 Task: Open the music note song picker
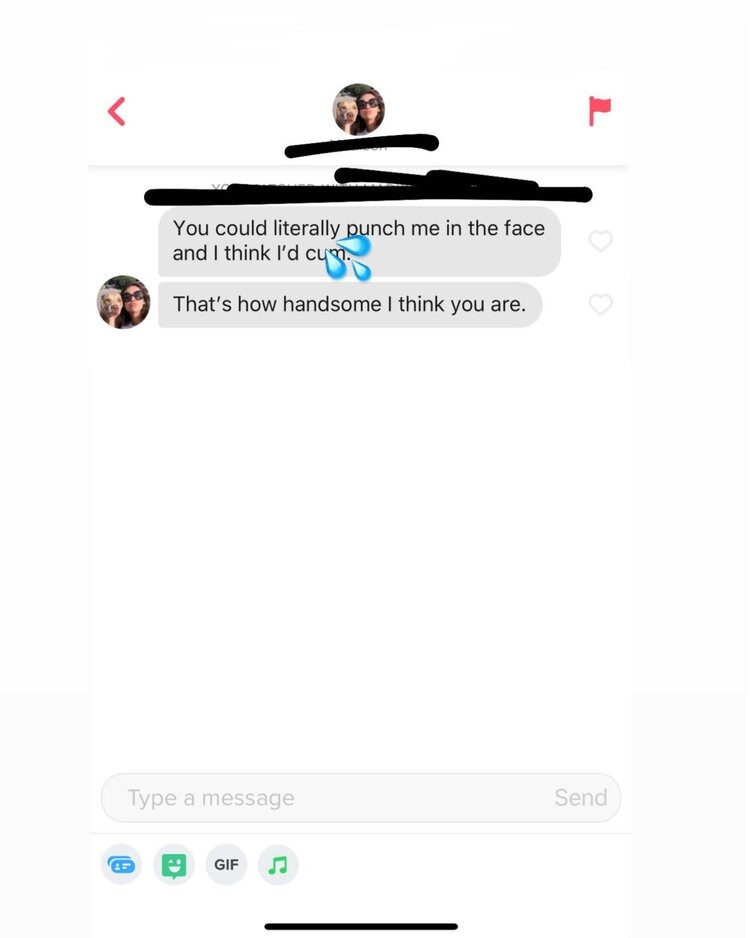coord(278,864)
